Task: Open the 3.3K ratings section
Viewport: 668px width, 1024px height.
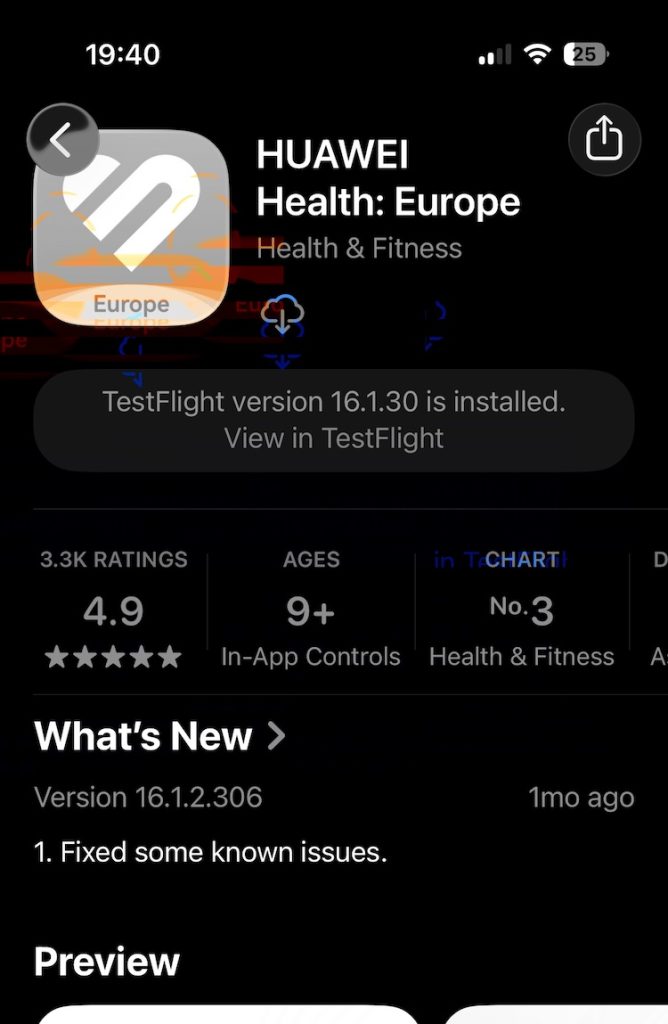Action: click(113, 609)
